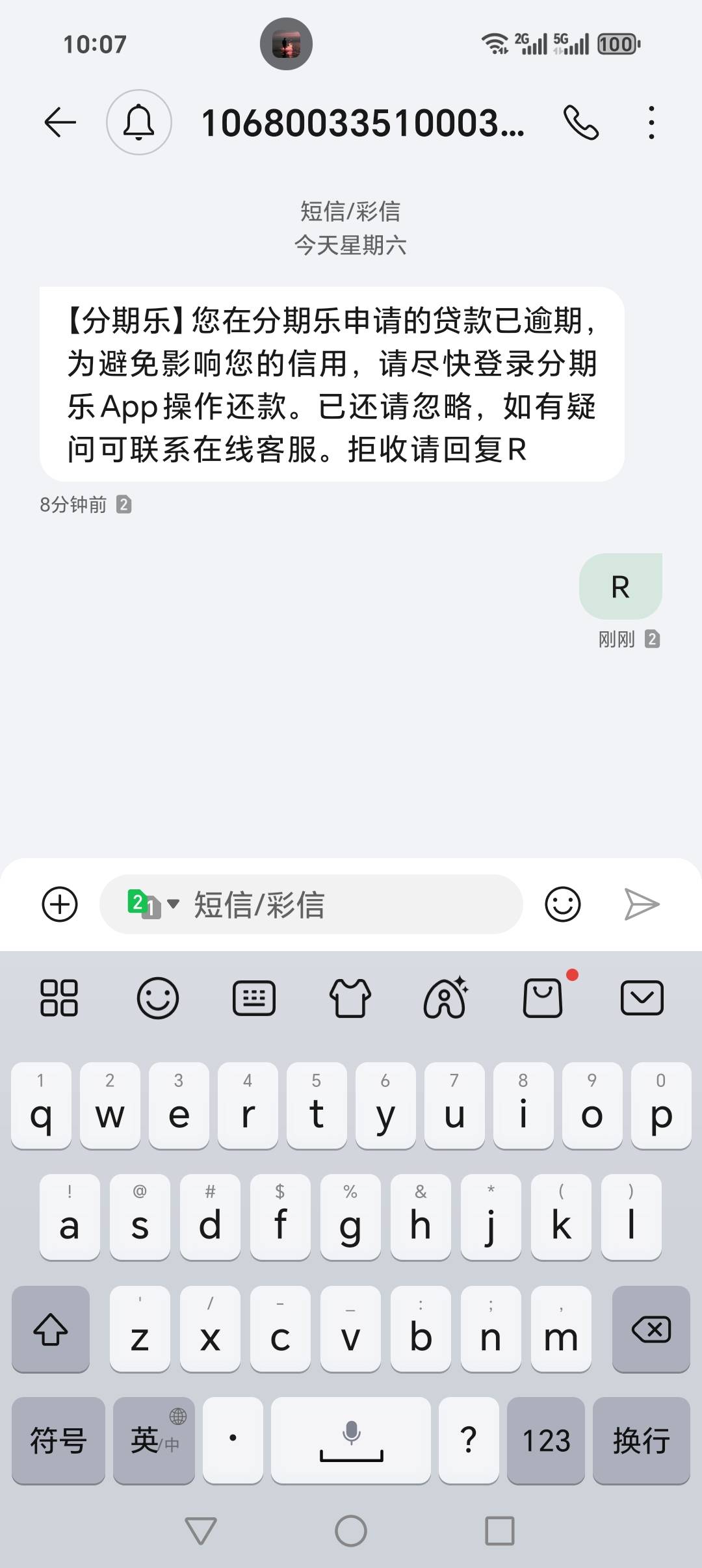Open the emoji picker beside the input

point(562,904)
